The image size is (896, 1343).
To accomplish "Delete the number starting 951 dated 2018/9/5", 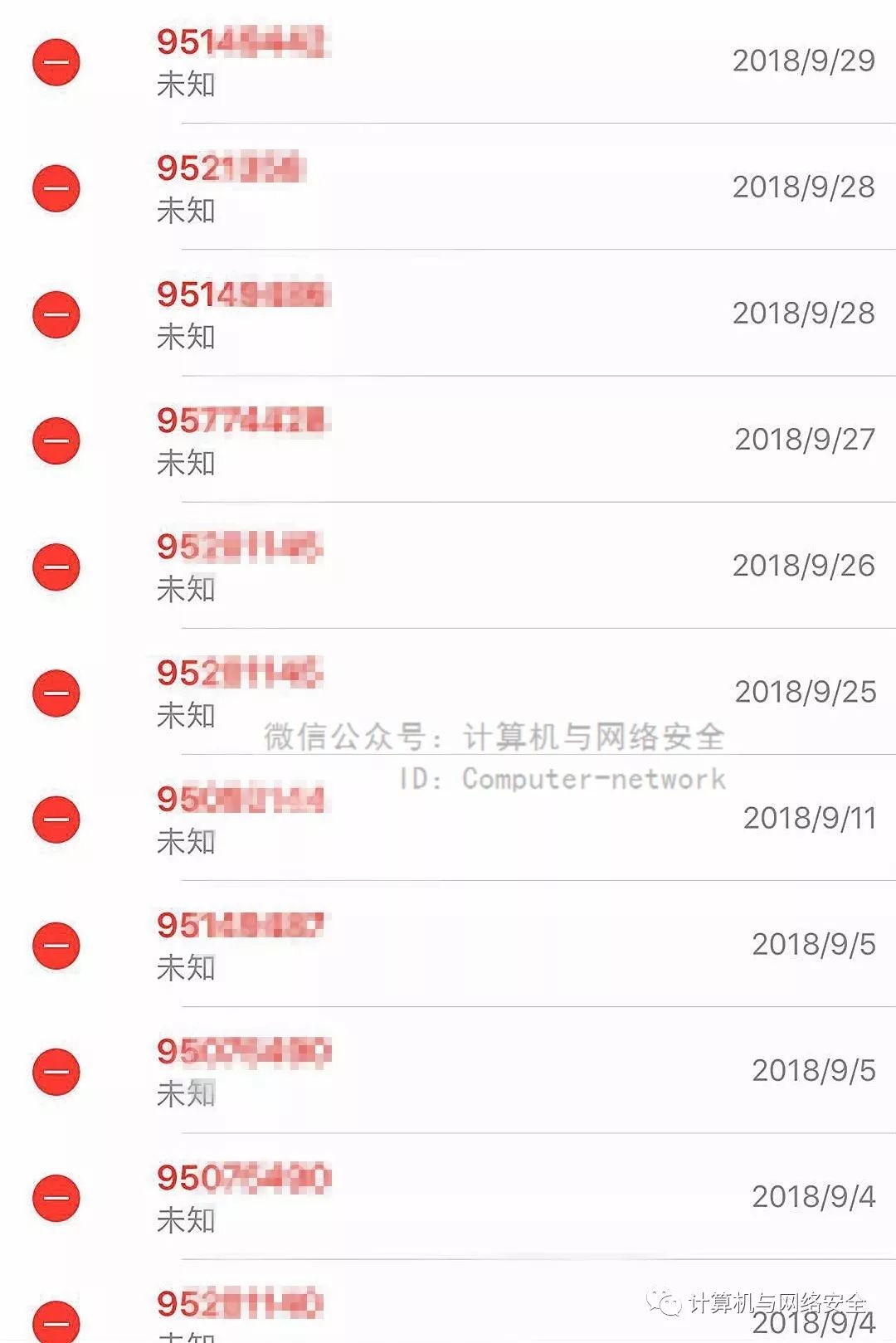I will tap(56, 945).
